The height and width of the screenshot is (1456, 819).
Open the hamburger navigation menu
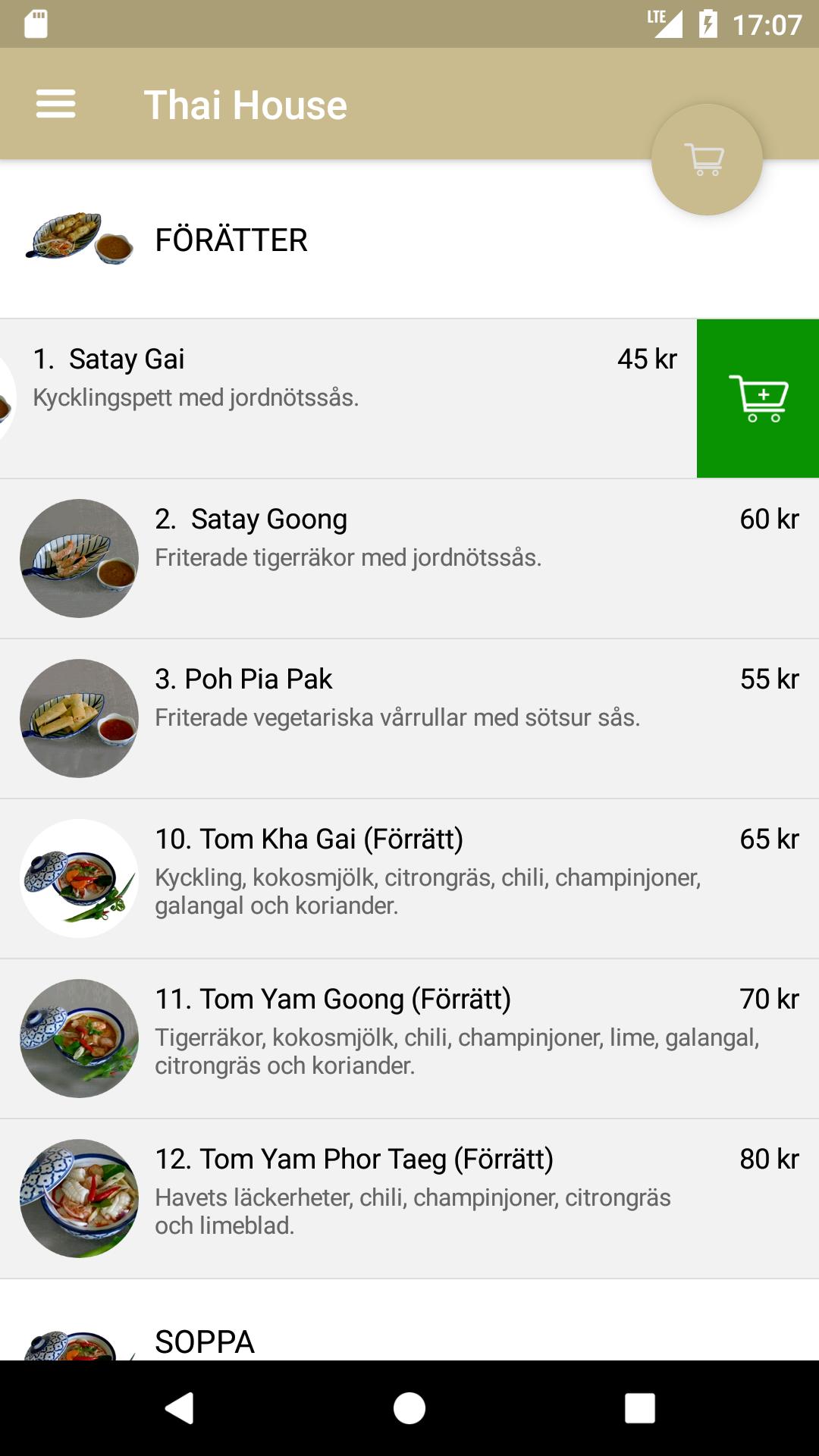click(55, 104)
